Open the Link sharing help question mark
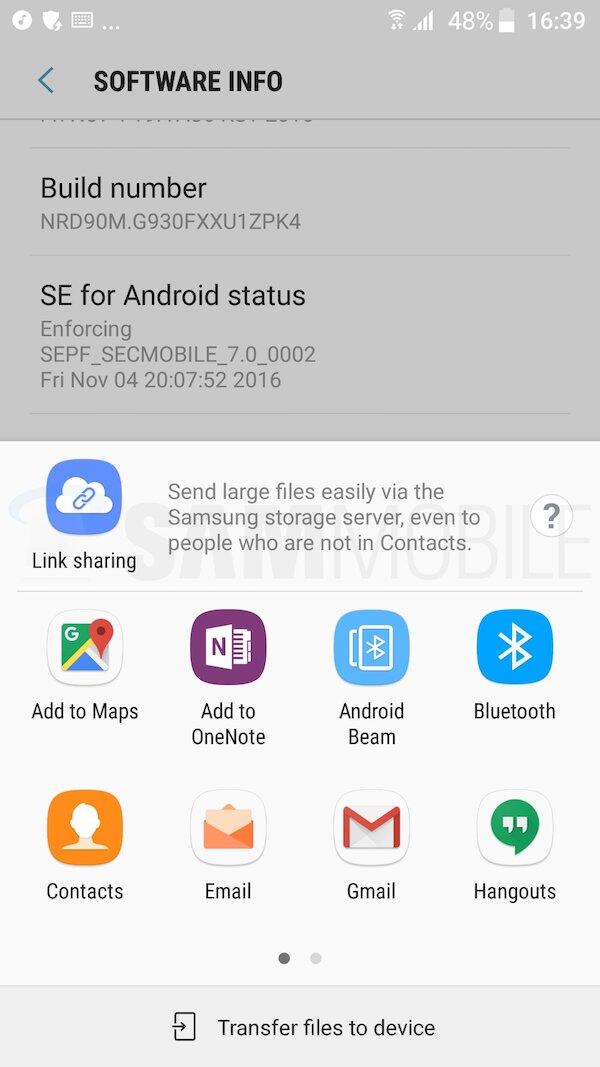 tap(551, 517)
